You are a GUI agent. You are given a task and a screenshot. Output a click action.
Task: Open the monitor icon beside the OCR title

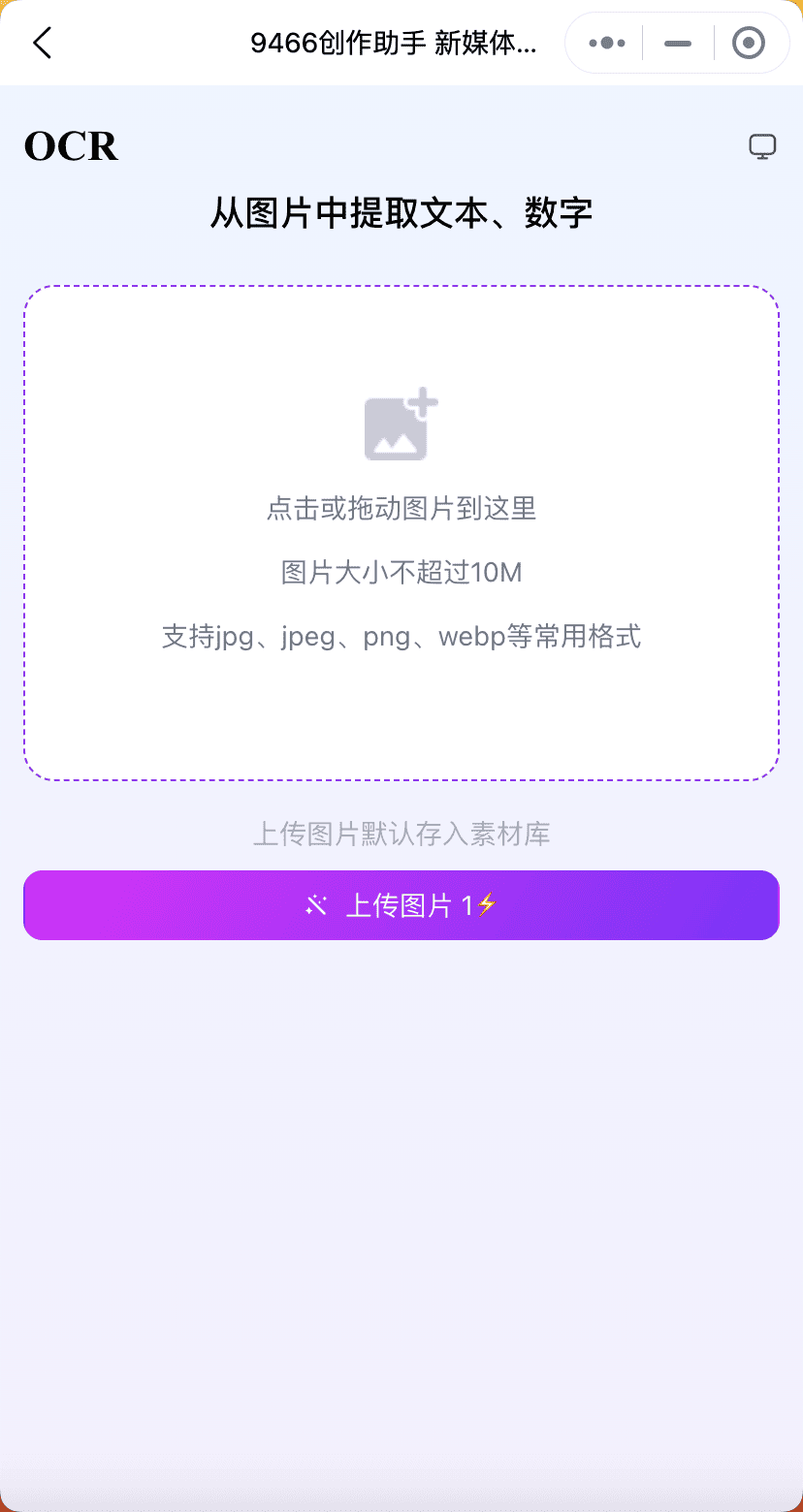click(x=762, y=146)
